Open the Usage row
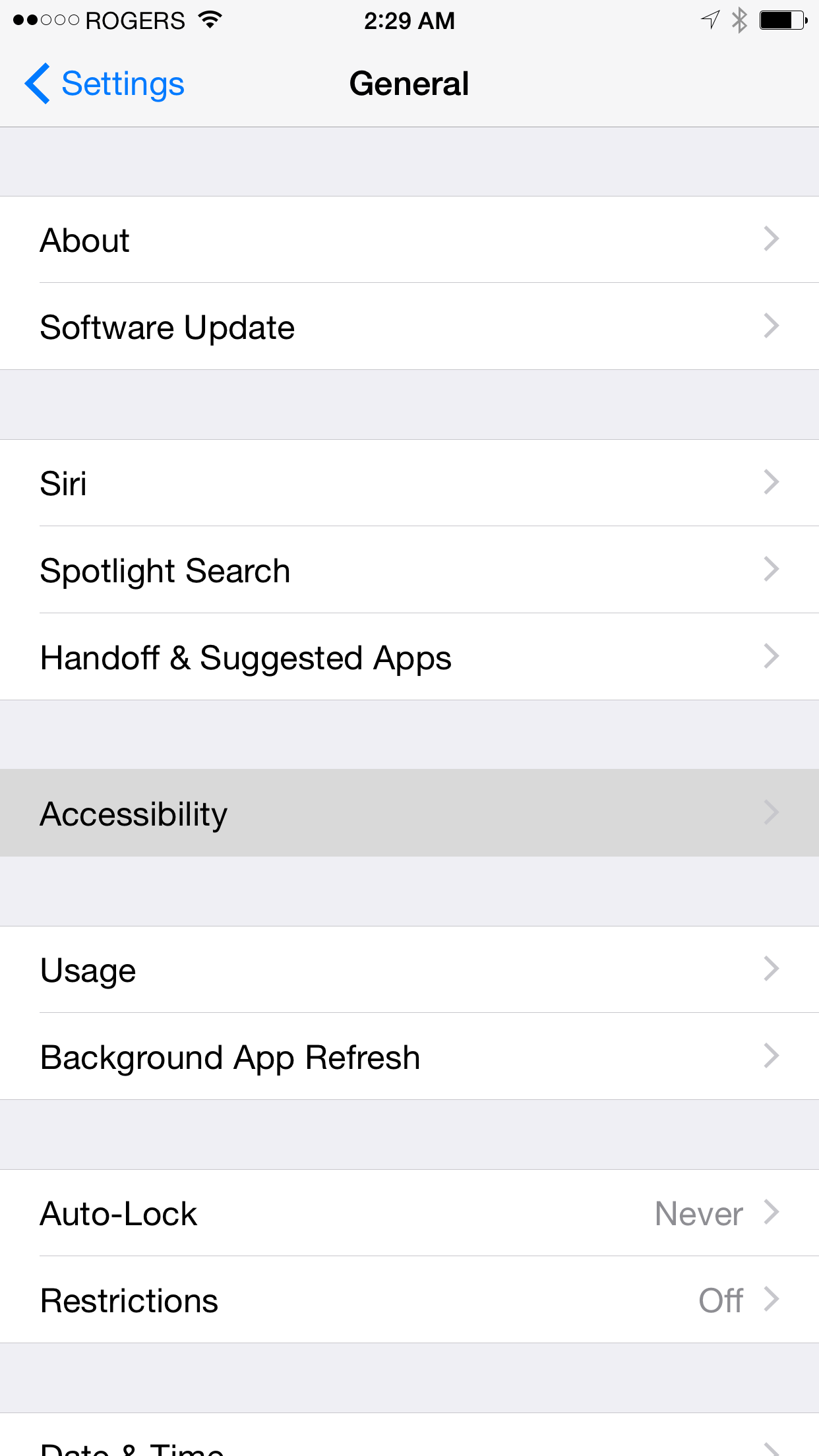Viewport: 819px width, 1456px height. [409, 969]
